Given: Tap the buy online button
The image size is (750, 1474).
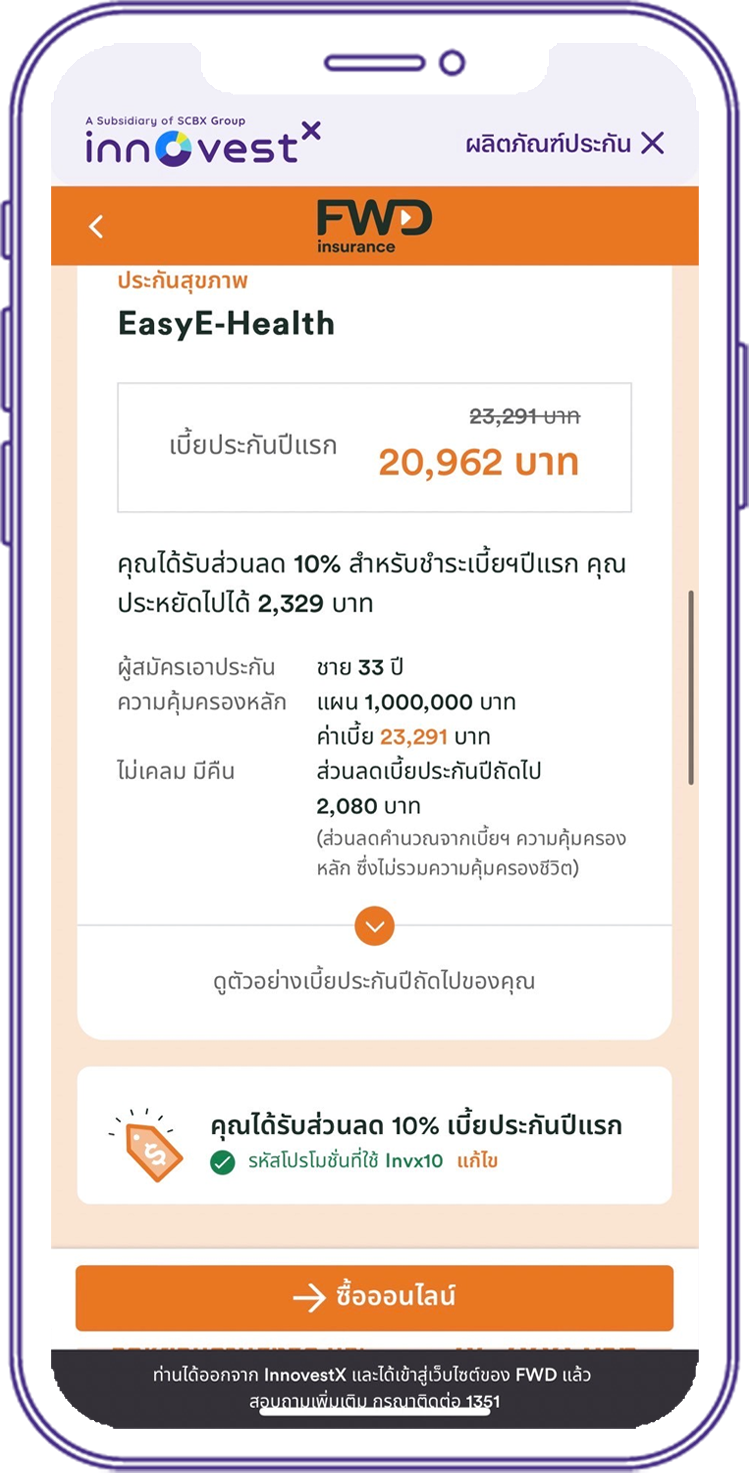Looking at the screenshot, I should pyautogui.click(x=374, y=1297).
